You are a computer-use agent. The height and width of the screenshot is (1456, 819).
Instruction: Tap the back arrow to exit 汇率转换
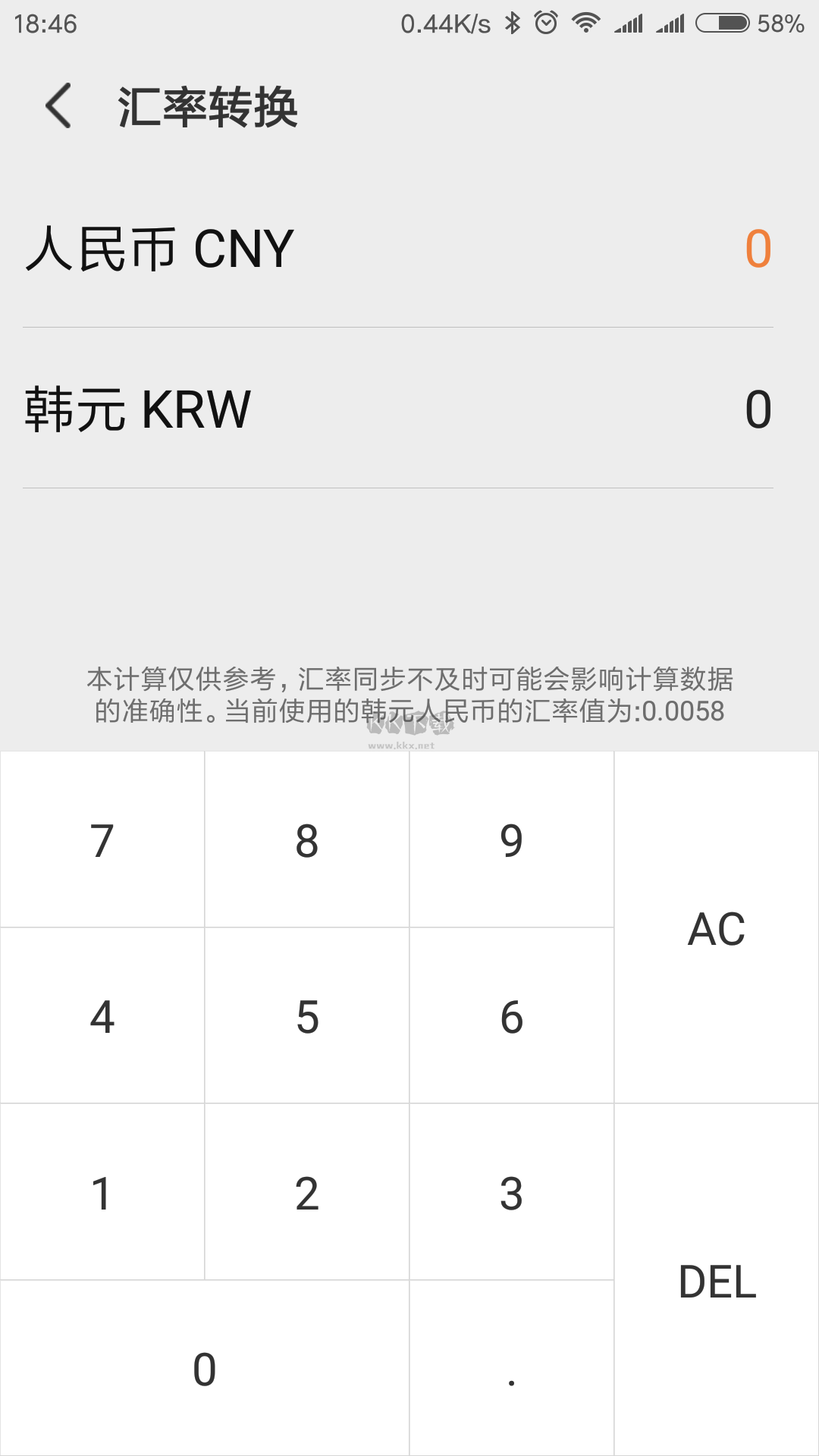coord(58,108)
